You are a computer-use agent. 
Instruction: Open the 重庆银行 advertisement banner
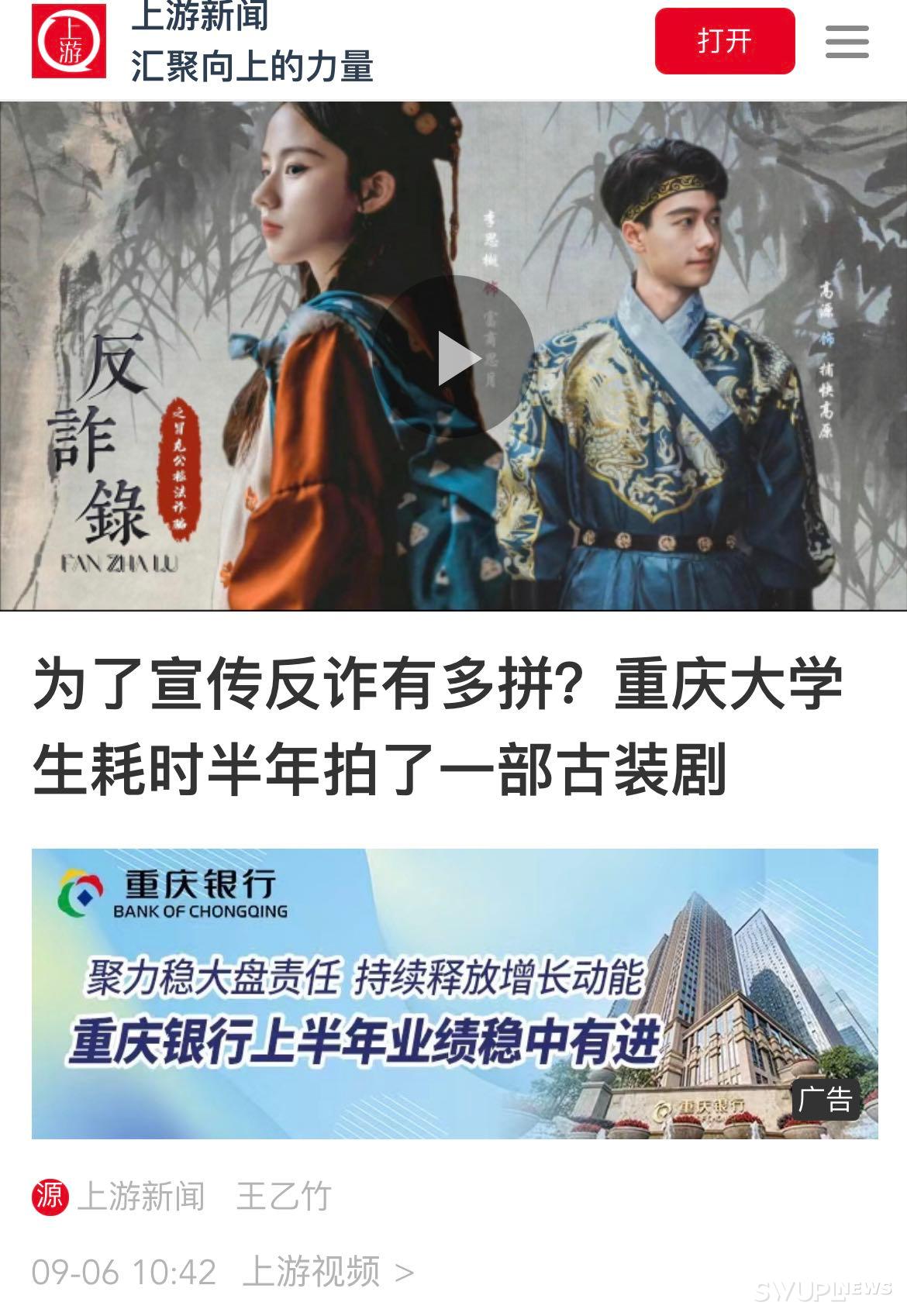tap(454, 993)
